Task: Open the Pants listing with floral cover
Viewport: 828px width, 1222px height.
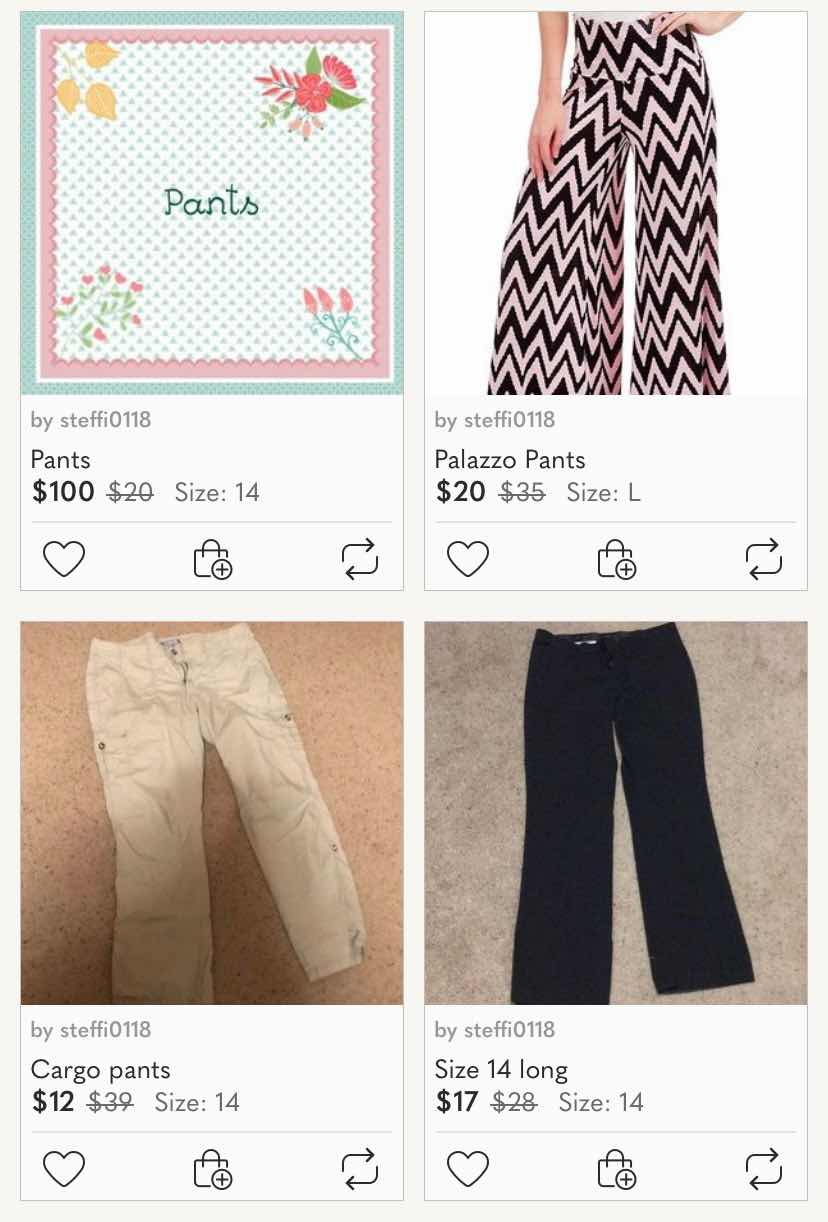Action: click(x=211, y=204)
